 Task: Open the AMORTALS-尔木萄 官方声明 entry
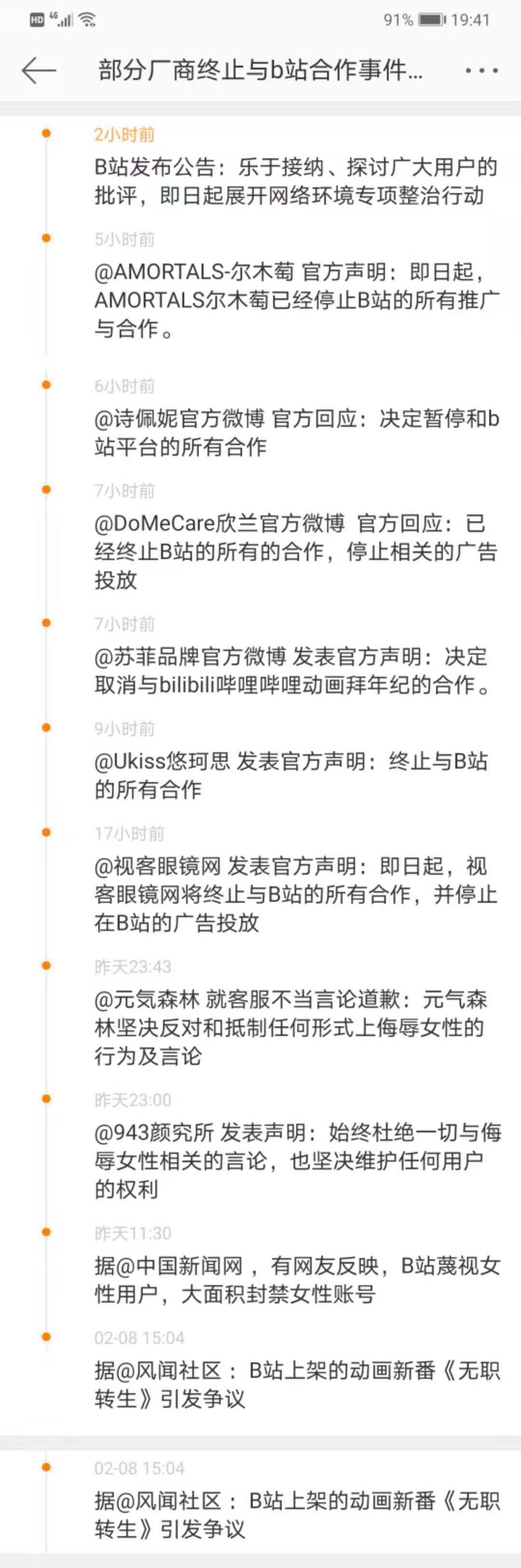coord(295,300)
